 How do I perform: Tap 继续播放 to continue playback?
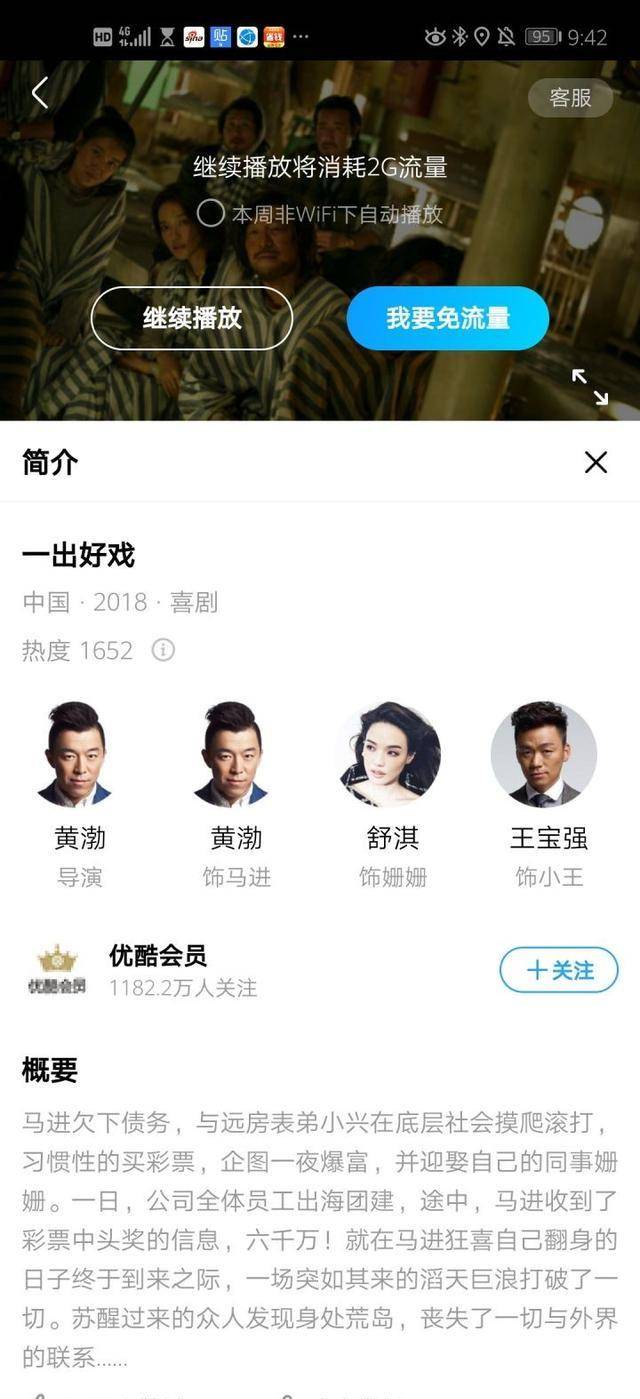[x=192, y=318]
